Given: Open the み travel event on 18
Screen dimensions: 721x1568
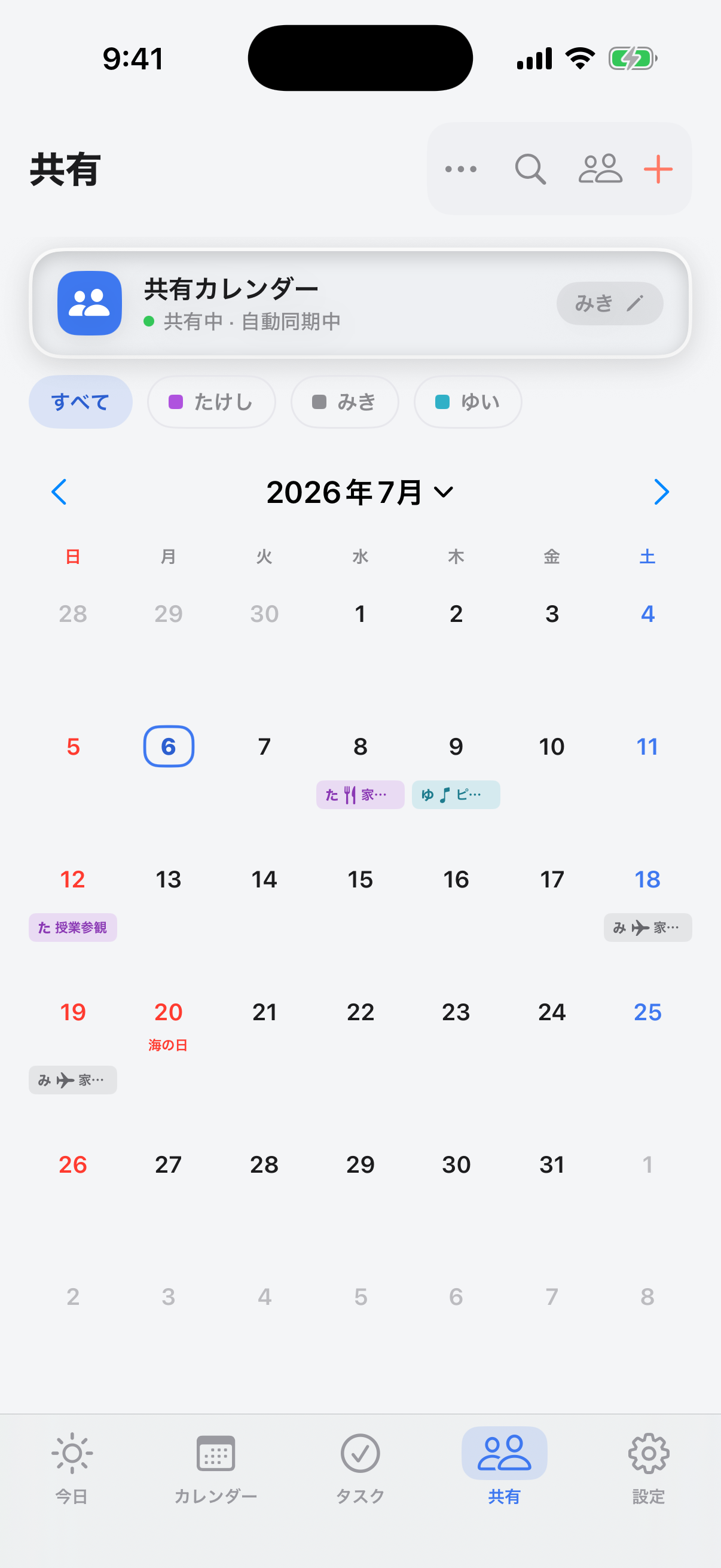Looking at the screenshot, I should click(647, 927).
